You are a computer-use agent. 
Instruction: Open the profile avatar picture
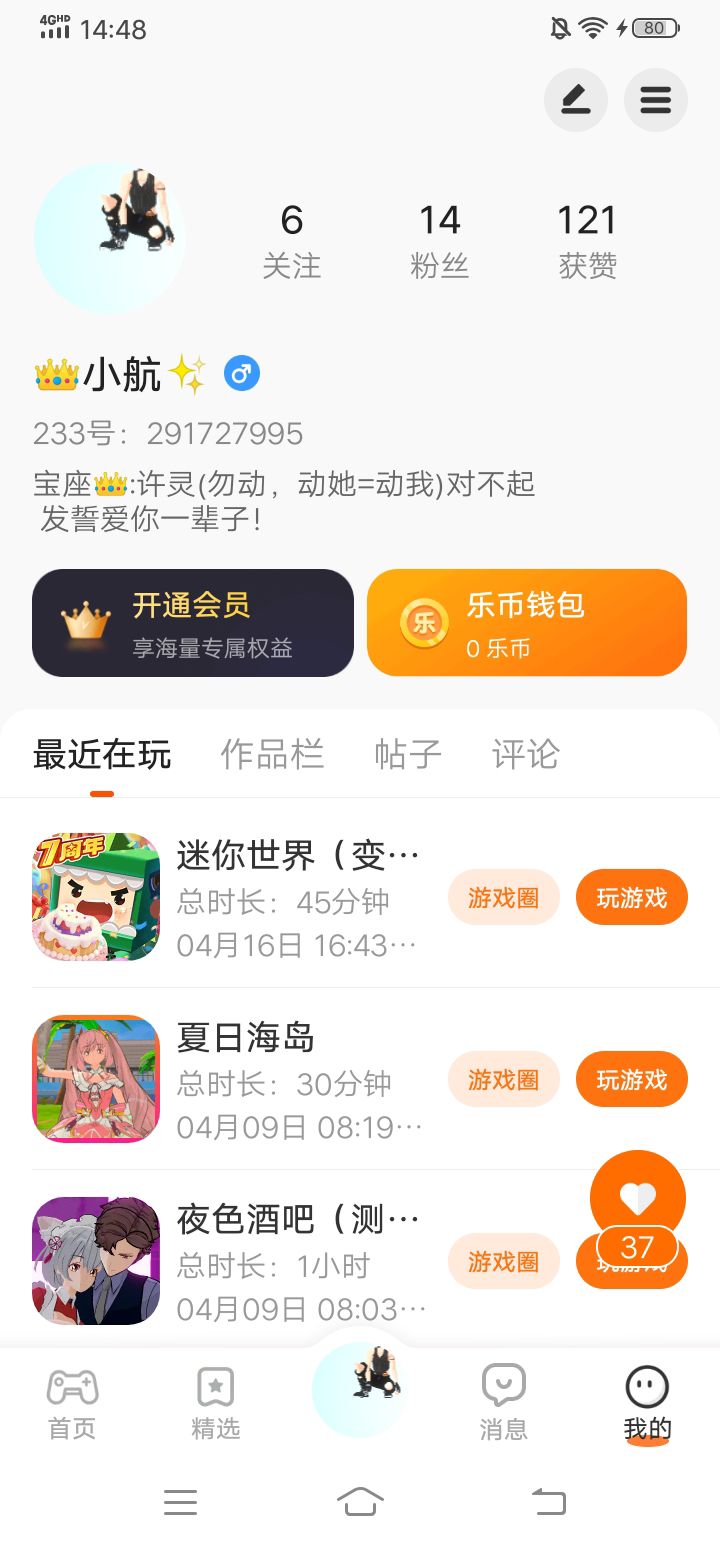pos(110,238)
